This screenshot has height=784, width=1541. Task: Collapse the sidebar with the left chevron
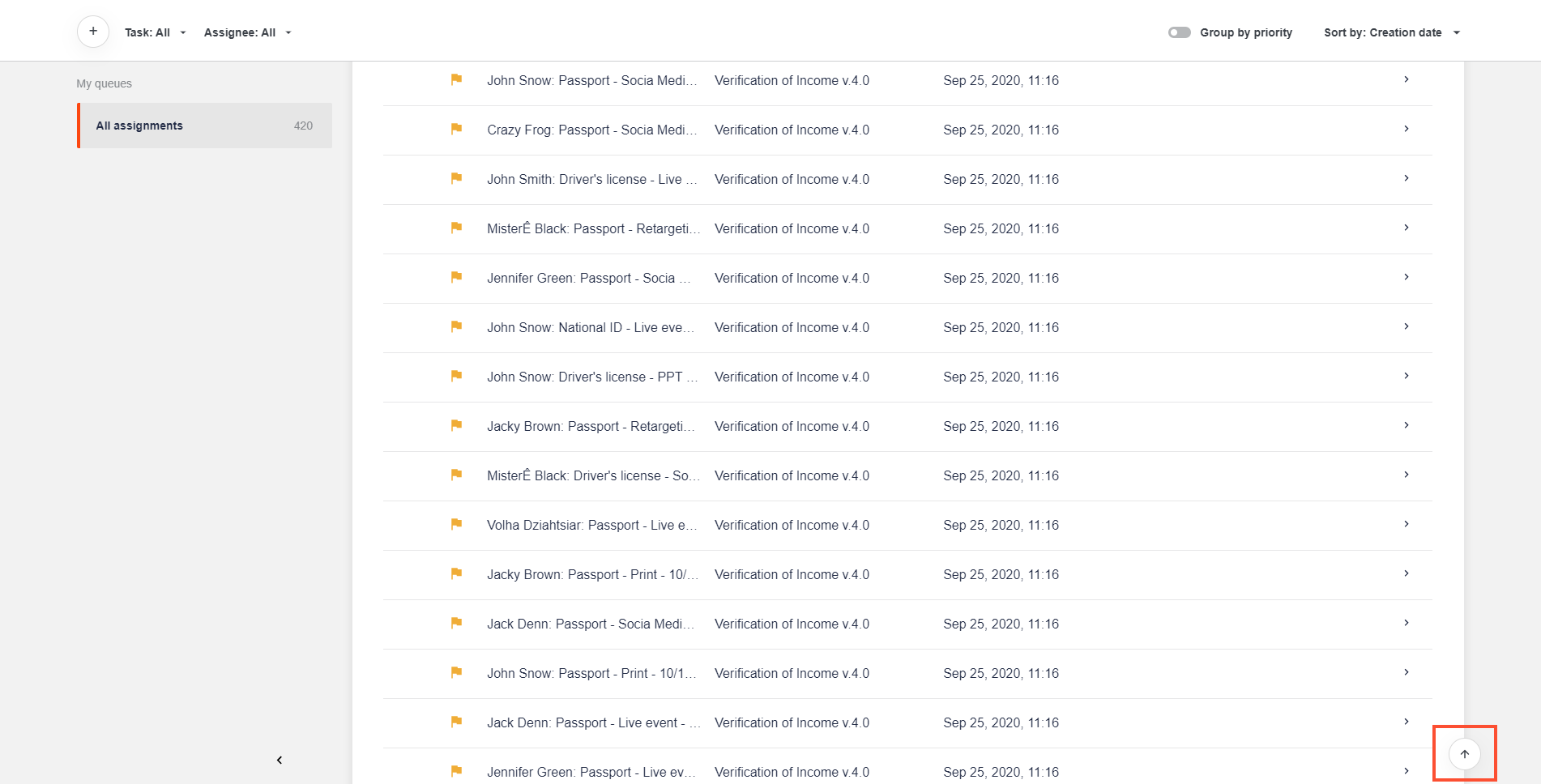click(x=279, y=760)
